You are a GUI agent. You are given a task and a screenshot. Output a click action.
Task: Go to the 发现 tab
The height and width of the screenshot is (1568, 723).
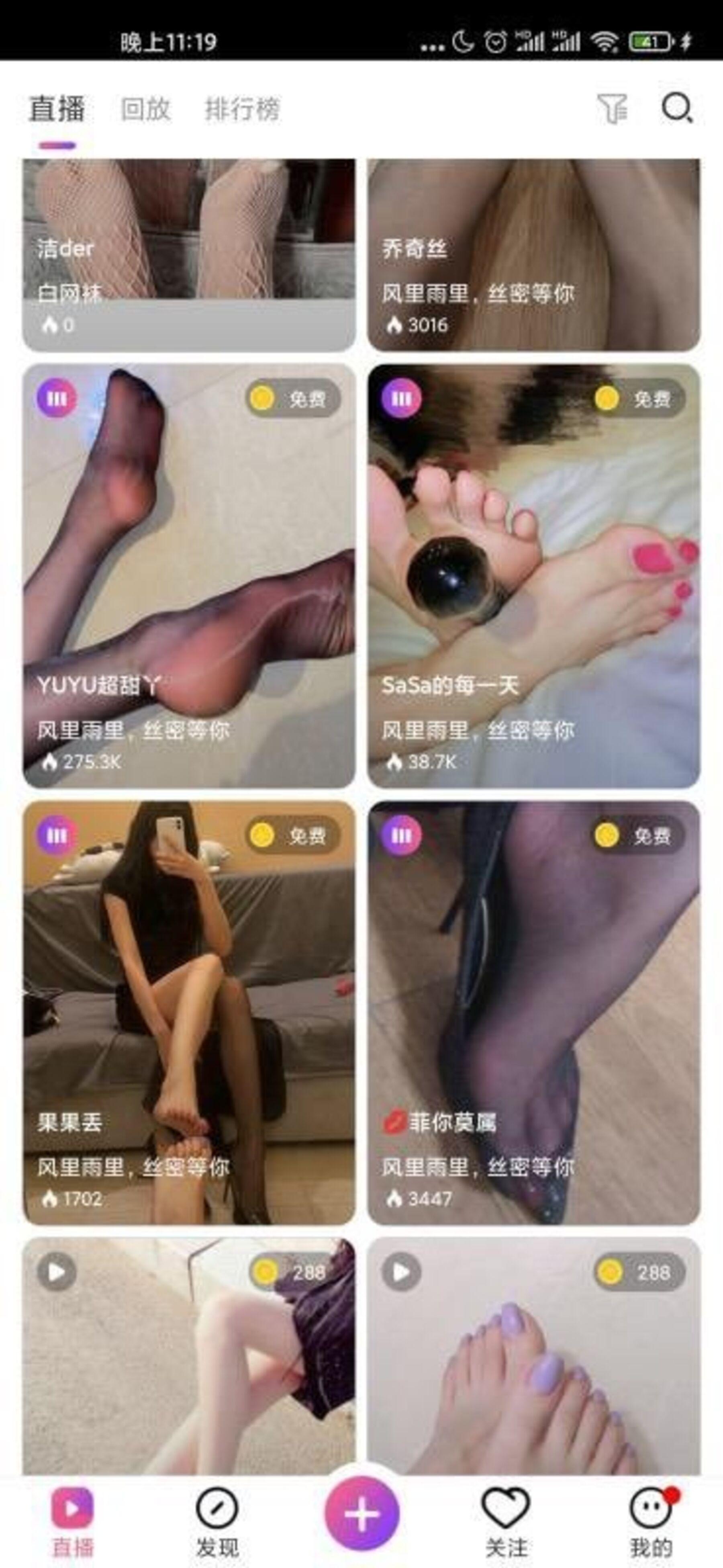point(217,1520)
